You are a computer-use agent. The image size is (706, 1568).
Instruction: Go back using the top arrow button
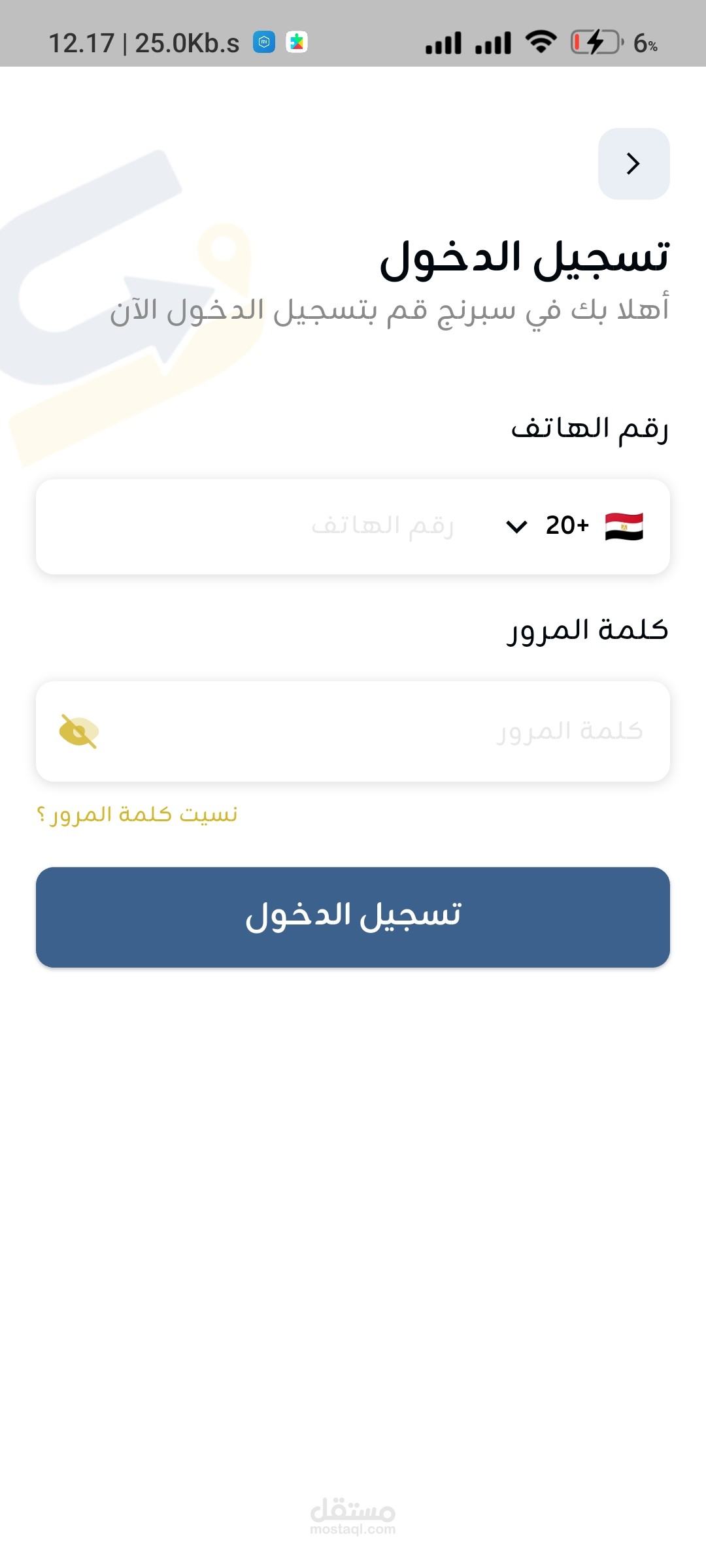click(633, 164)
